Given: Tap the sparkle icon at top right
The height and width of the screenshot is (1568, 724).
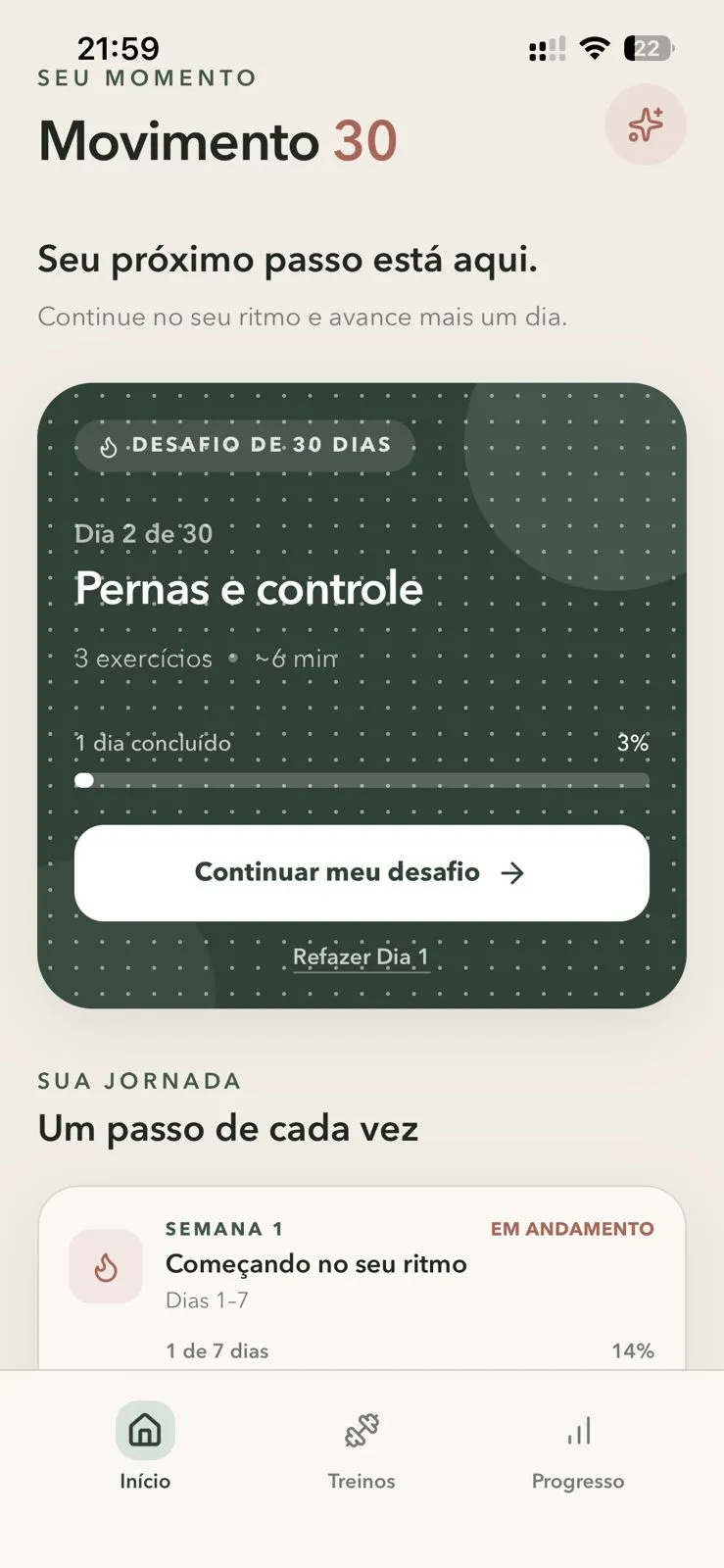Looking at the screenshot, I should 646,125.
